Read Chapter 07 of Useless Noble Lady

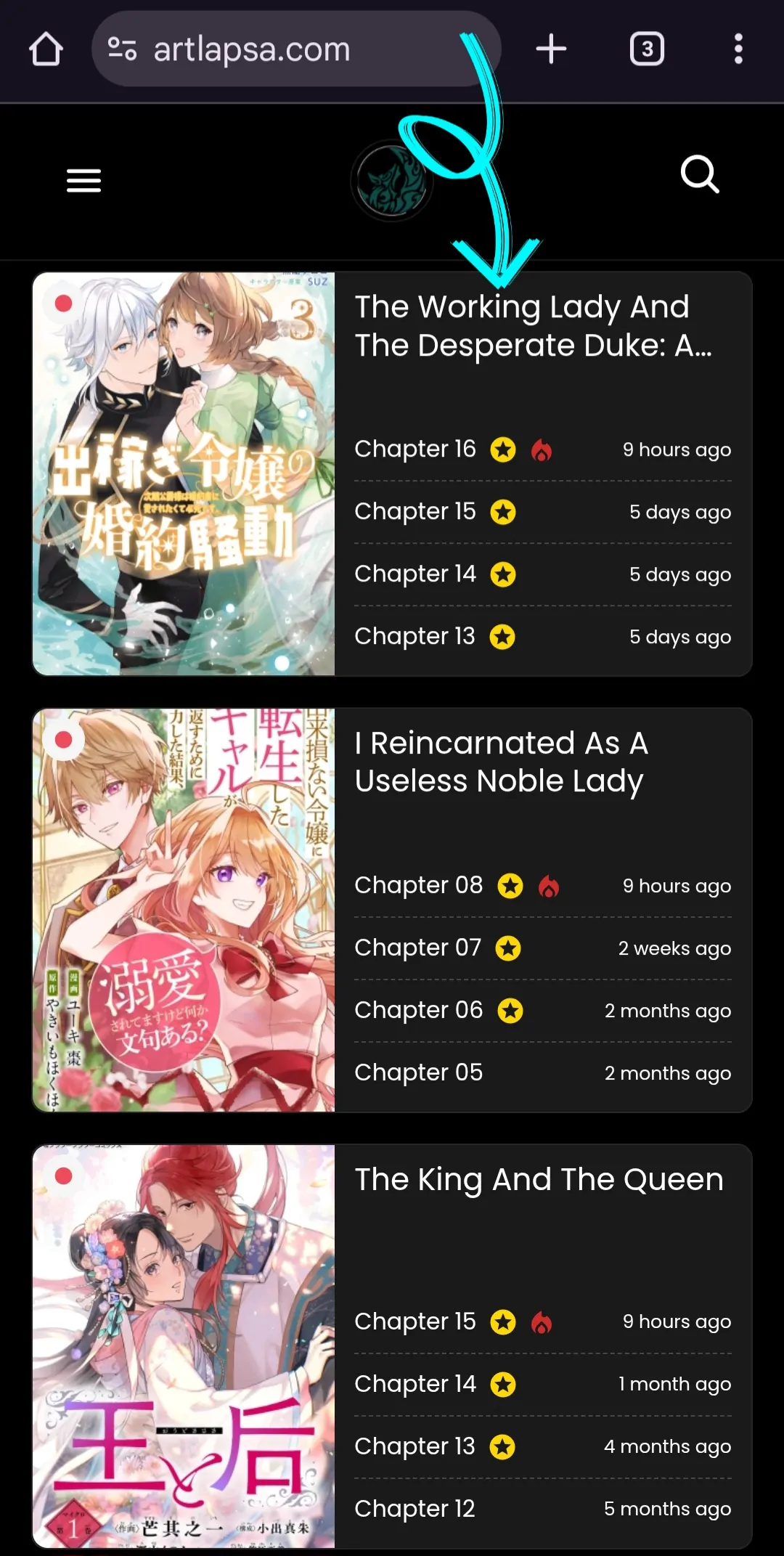point(417,948)
